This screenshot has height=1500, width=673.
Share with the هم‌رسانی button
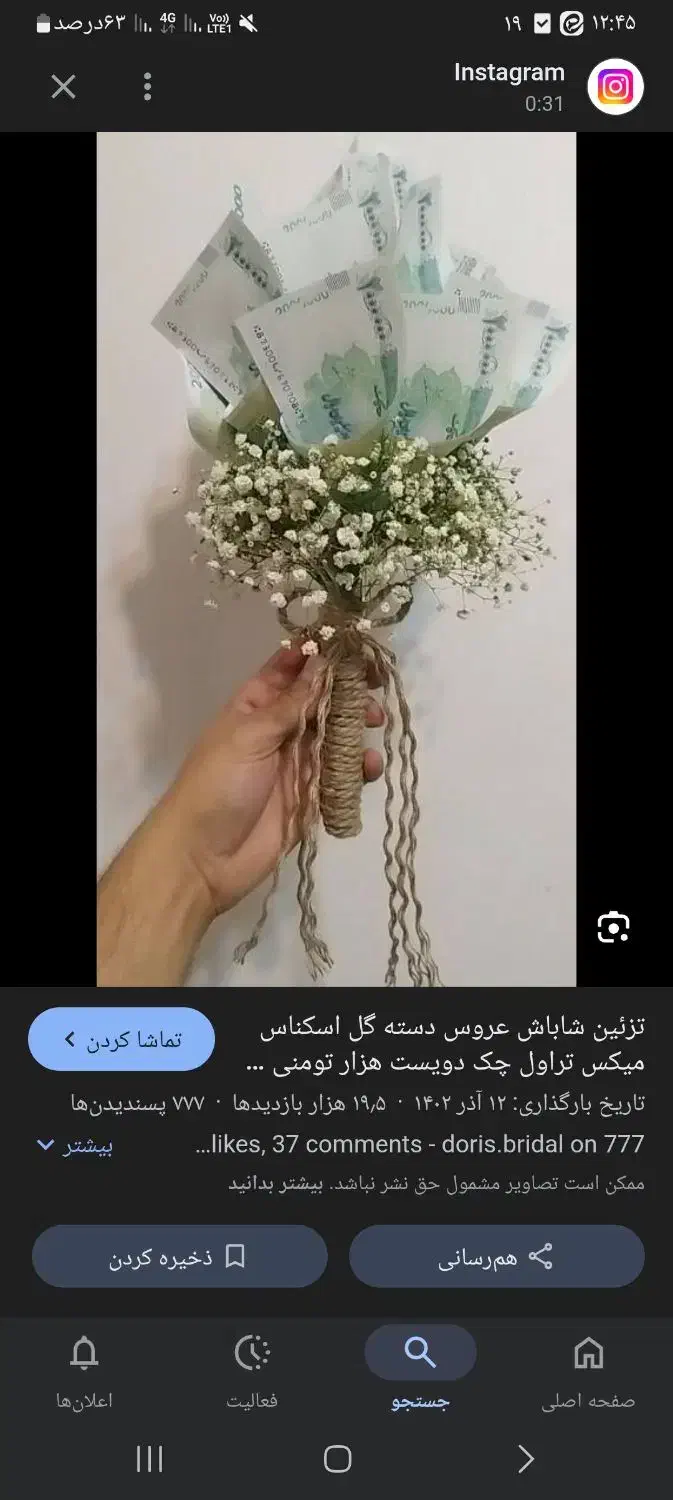(x=497, y=1257)
